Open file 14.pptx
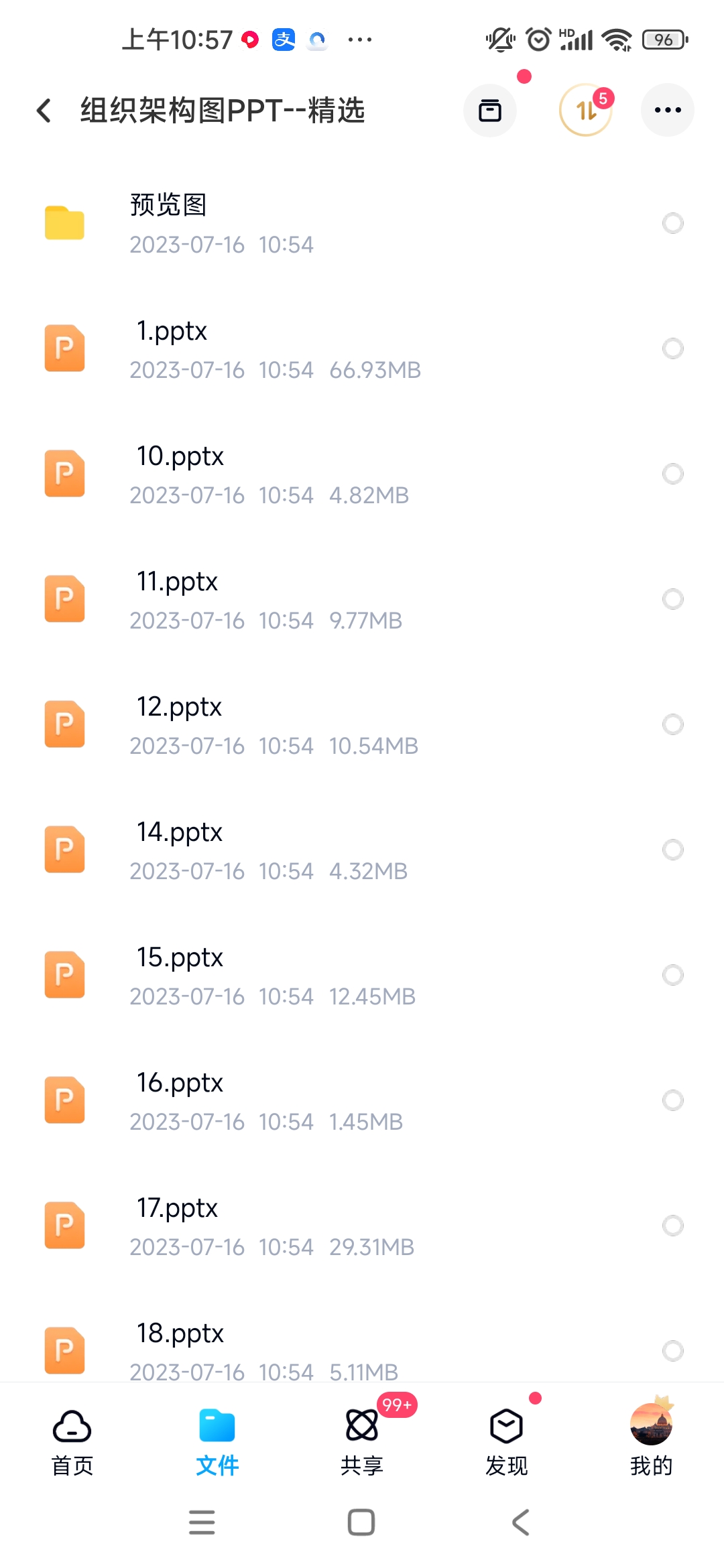Viewport: 724px width, 1568px height. coord(362,850)
